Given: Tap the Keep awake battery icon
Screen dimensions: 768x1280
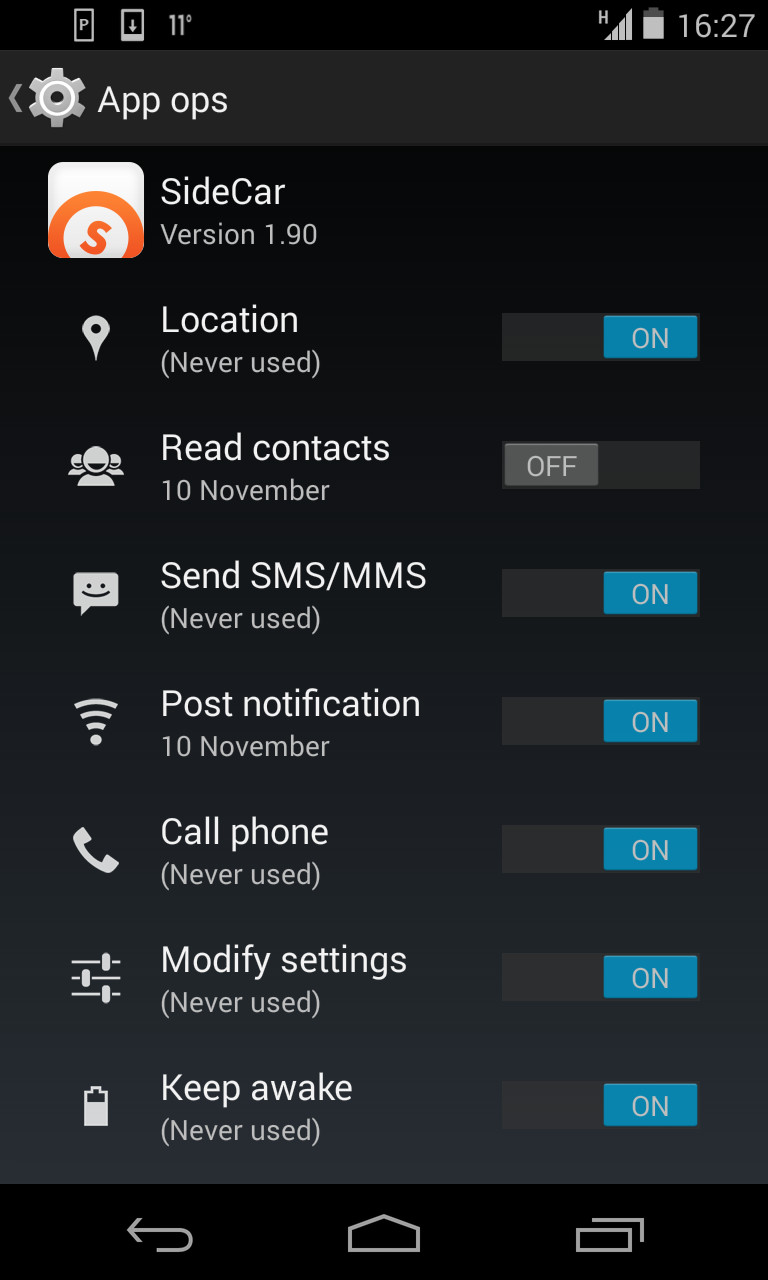Looking at the screenshot, I should click(95, 1104).
